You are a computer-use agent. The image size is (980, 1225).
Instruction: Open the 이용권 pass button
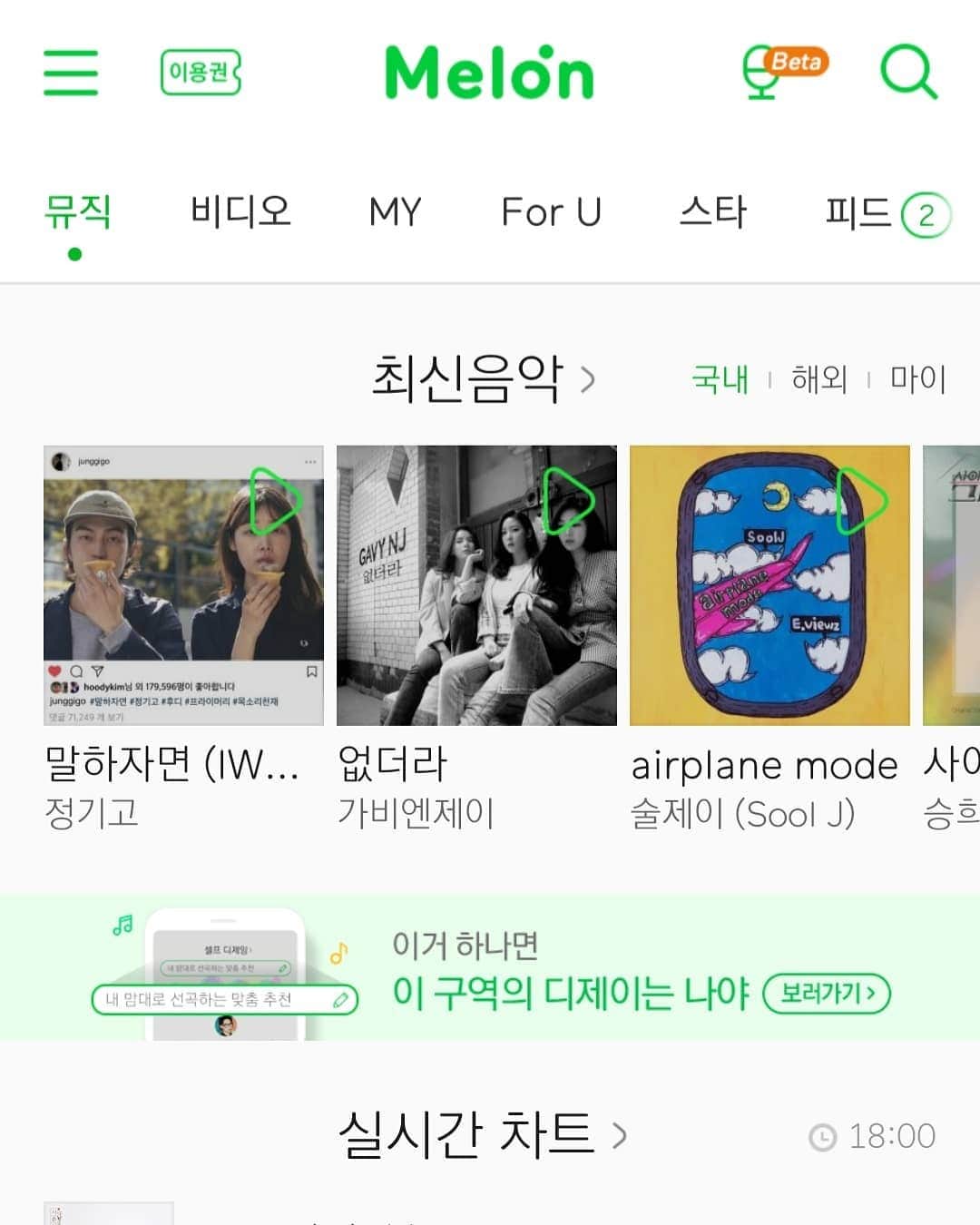201,73
